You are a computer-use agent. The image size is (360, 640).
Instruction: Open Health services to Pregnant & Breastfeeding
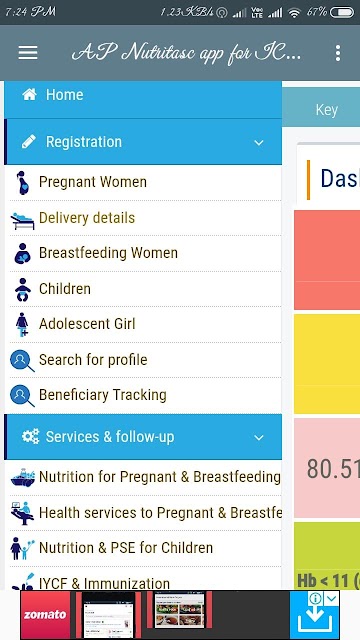146,513
